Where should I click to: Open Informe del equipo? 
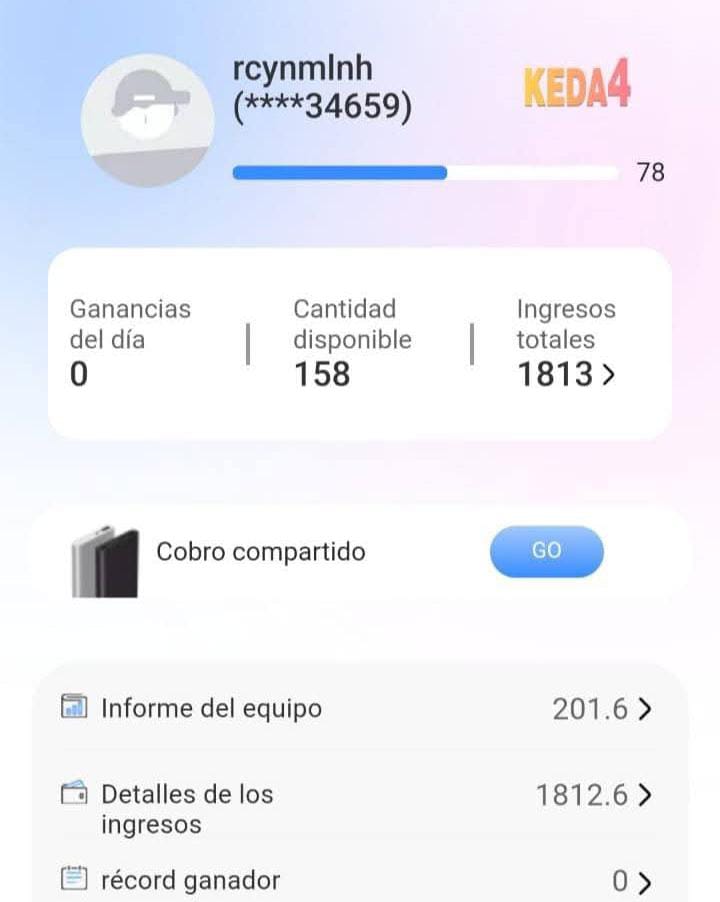(x=360, y=709)
